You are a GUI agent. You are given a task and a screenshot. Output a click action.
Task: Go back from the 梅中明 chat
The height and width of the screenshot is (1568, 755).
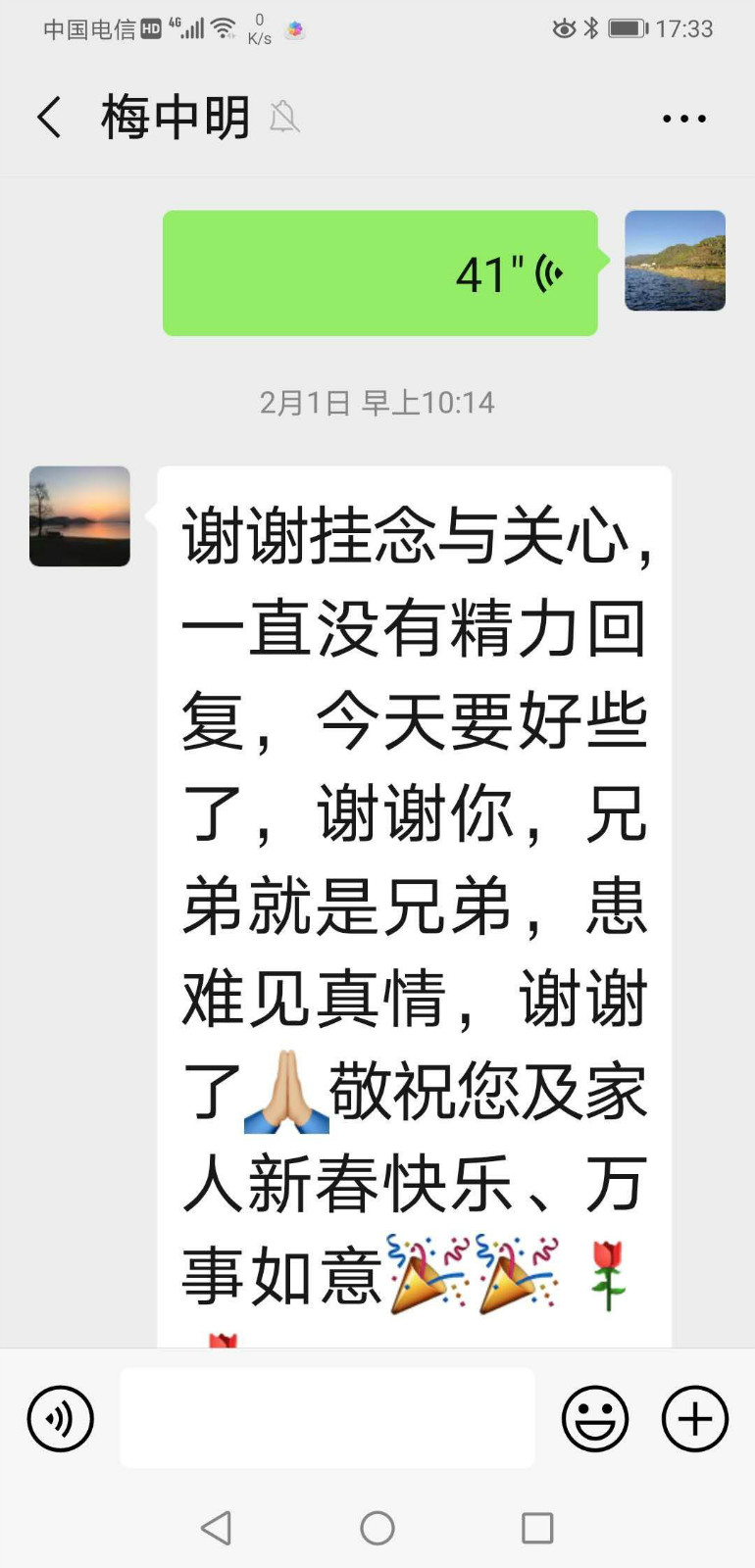49,118
